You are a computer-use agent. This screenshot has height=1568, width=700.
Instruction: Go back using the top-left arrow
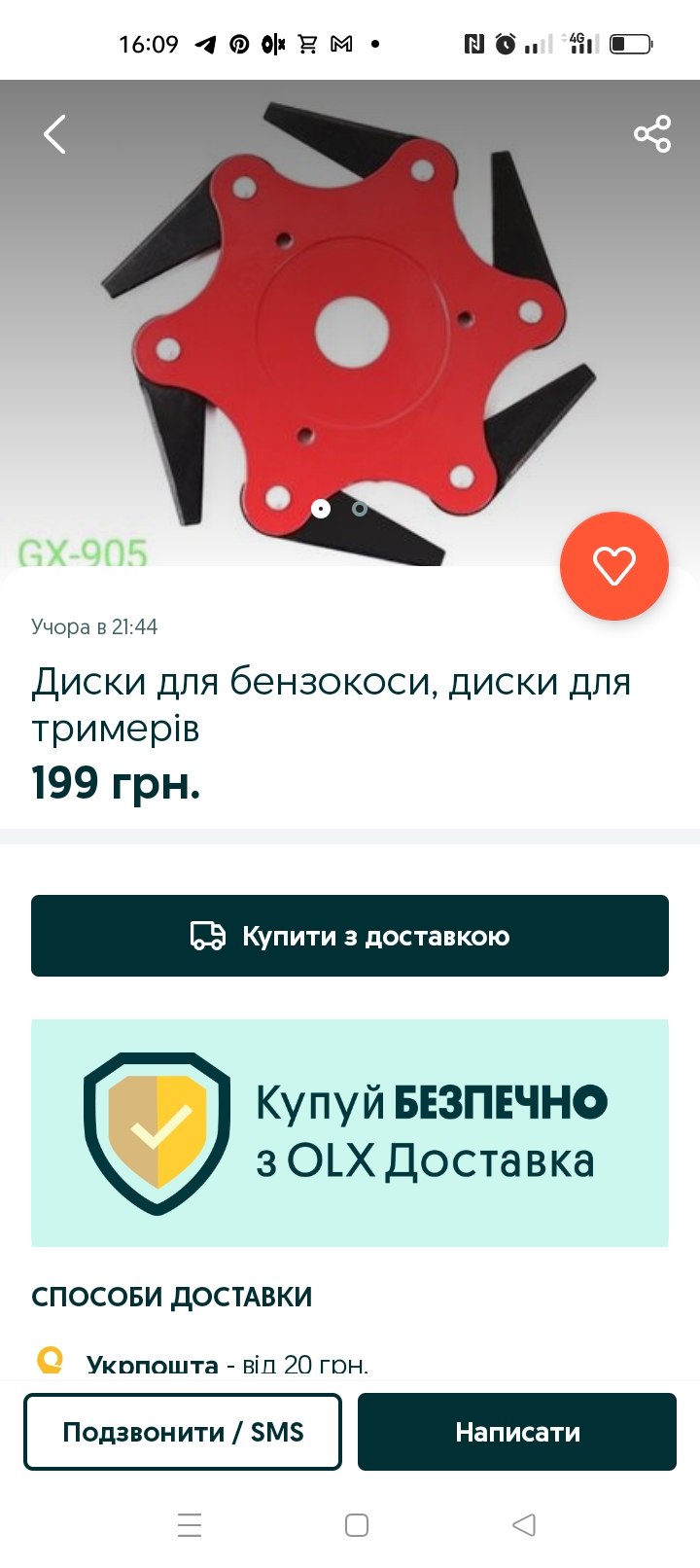click(x=55, y=134)
